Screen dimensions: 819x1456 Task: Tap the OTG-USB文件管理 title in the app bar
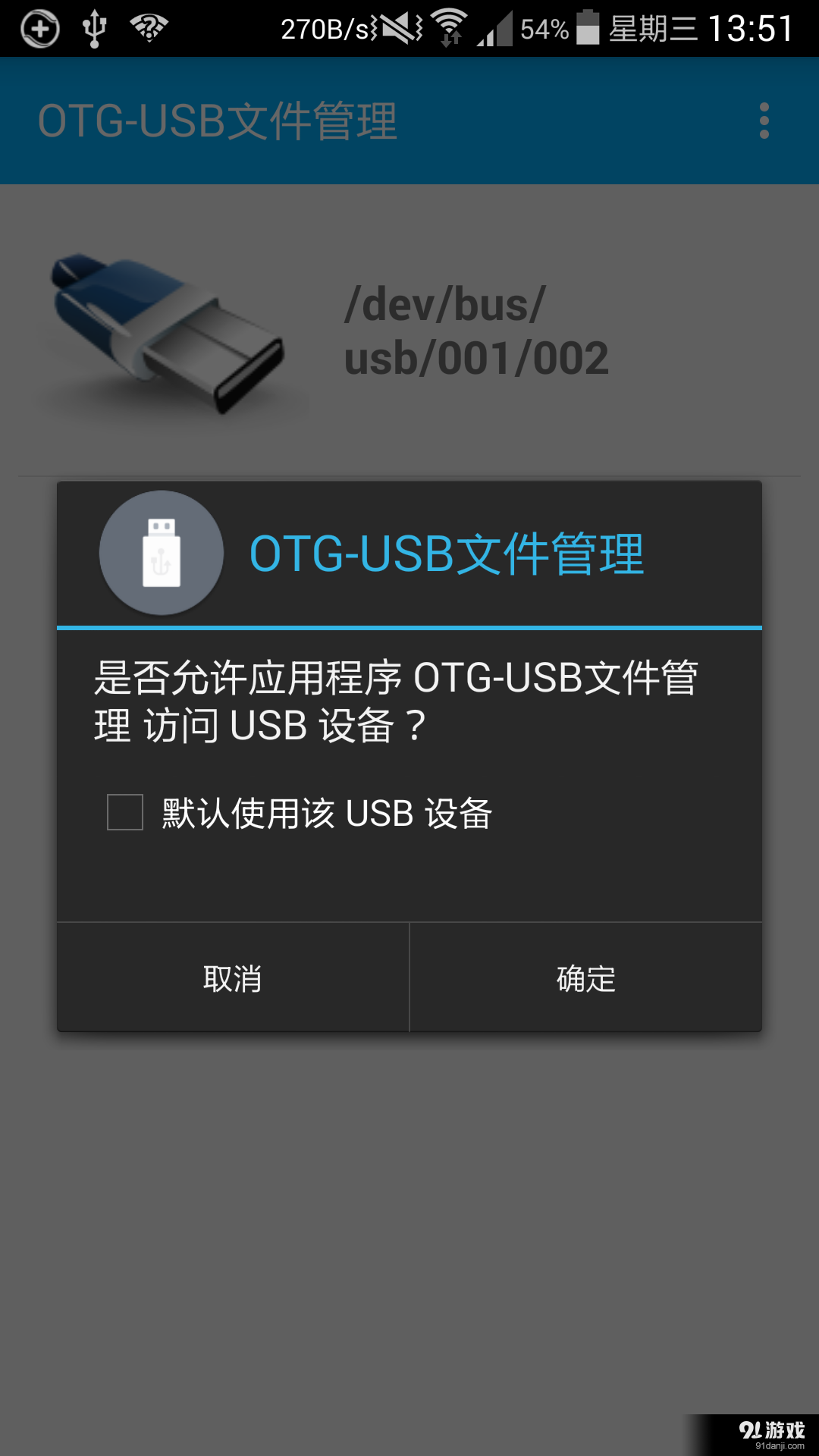pyautogui.click(x=218, y=121)
